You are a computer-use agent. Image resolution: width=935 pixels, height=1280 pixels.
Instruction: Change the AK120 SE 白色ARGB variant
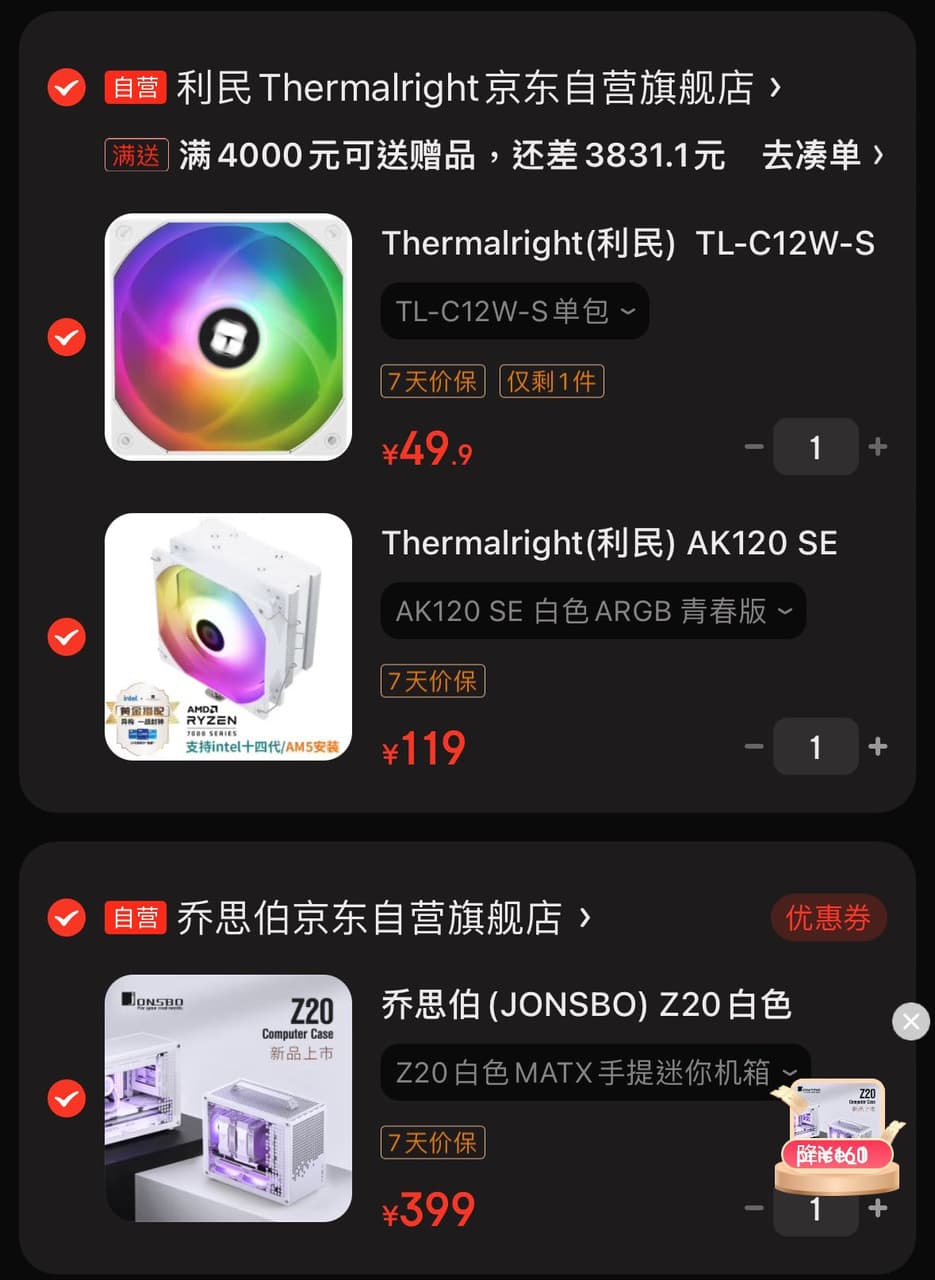(593, 611)
